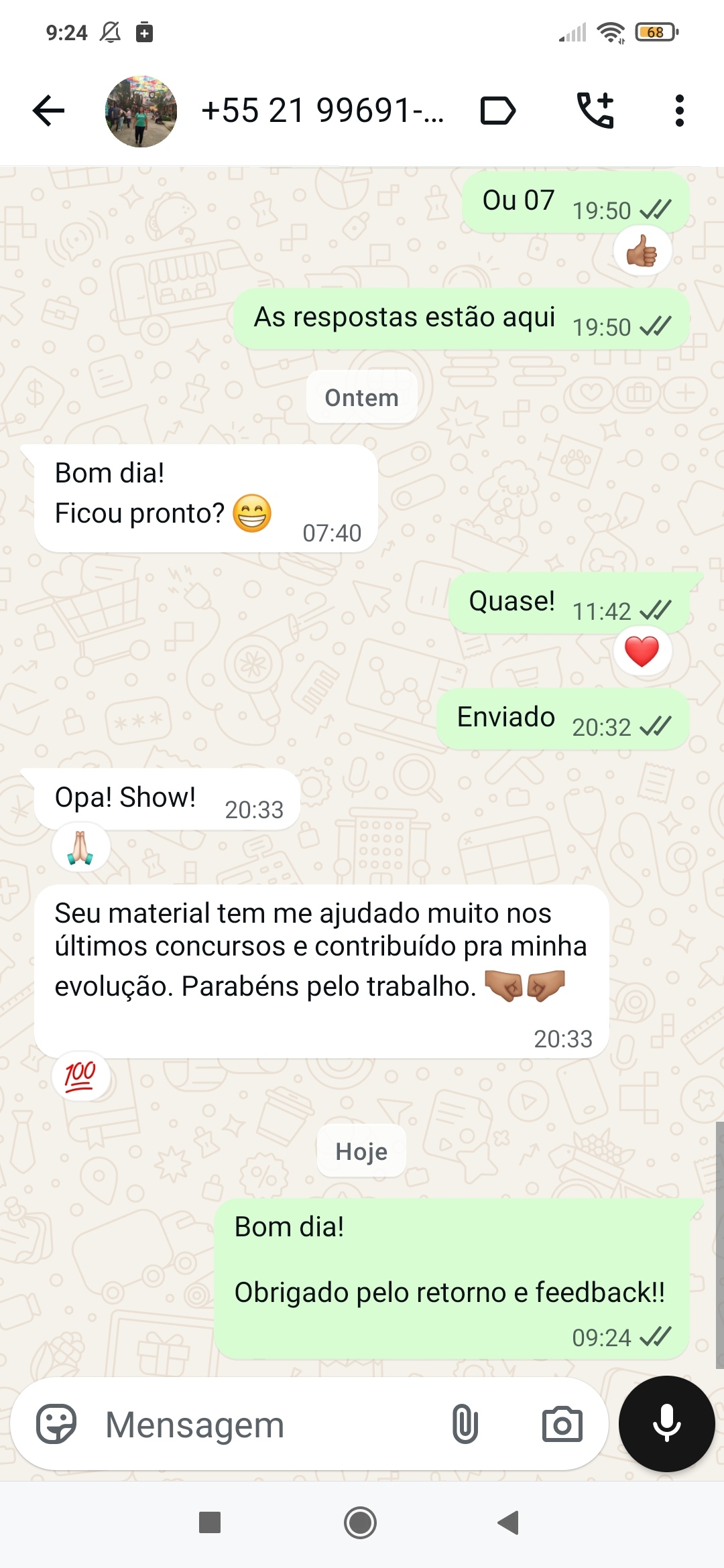Tap the back arrow to leave the chat

pos(48,111)
